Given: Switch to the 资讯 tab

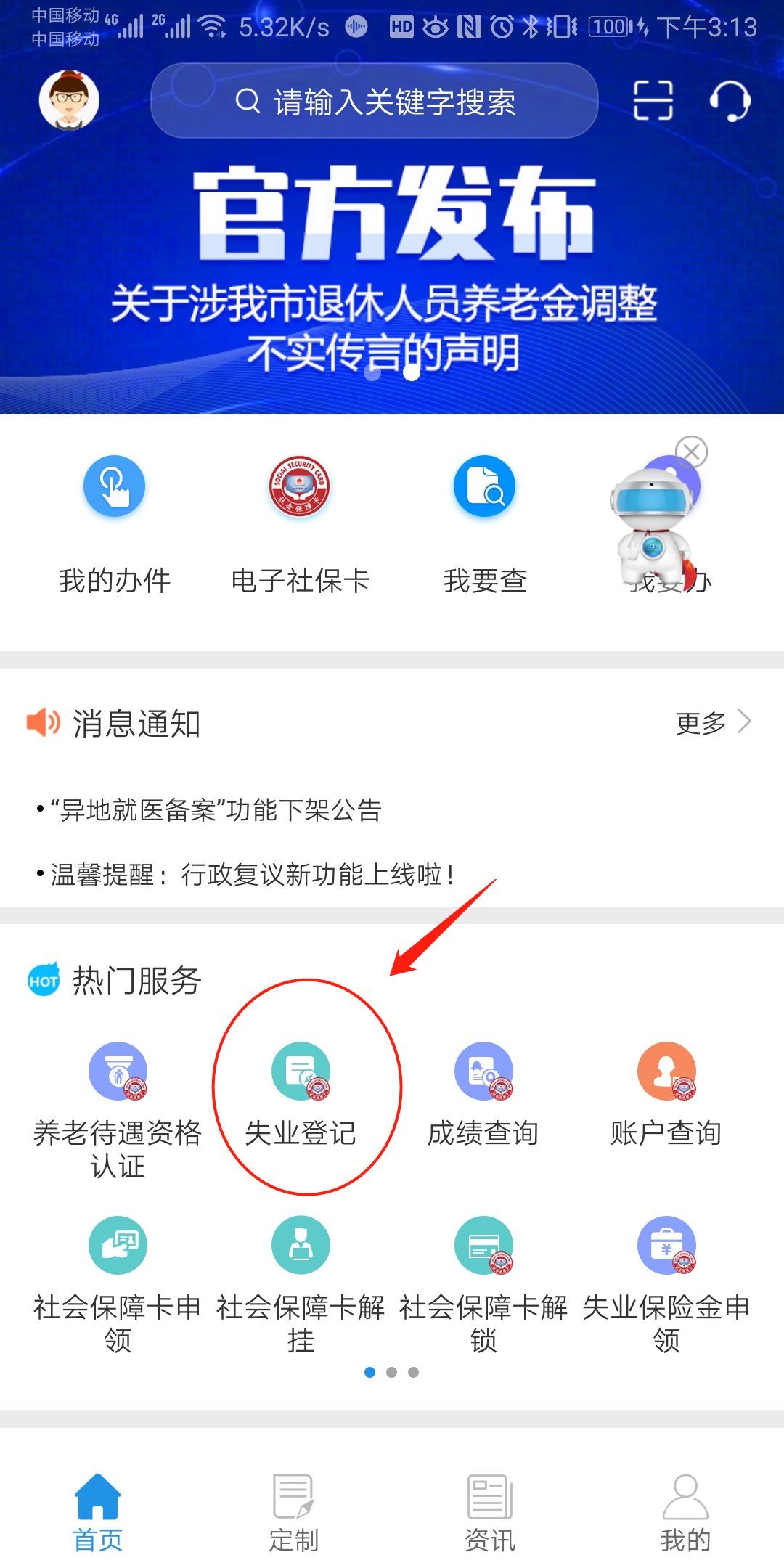Looking at the screenshot, I should [x=490, y=1511].
